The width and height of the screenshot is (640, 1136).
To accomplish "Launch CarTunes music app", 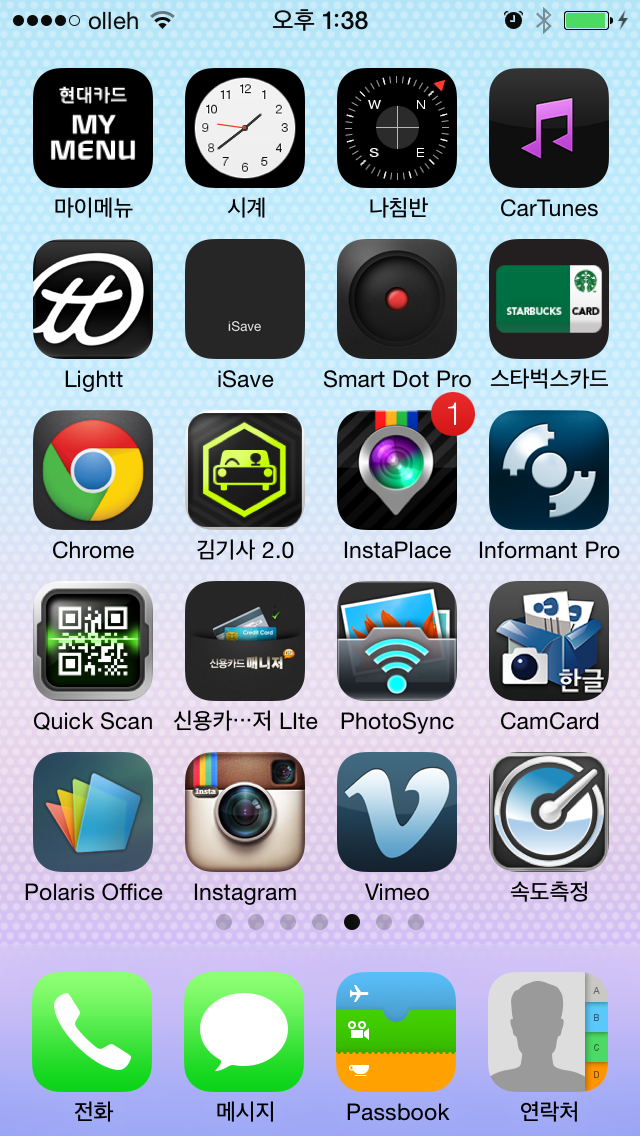I will coord(549,128).
